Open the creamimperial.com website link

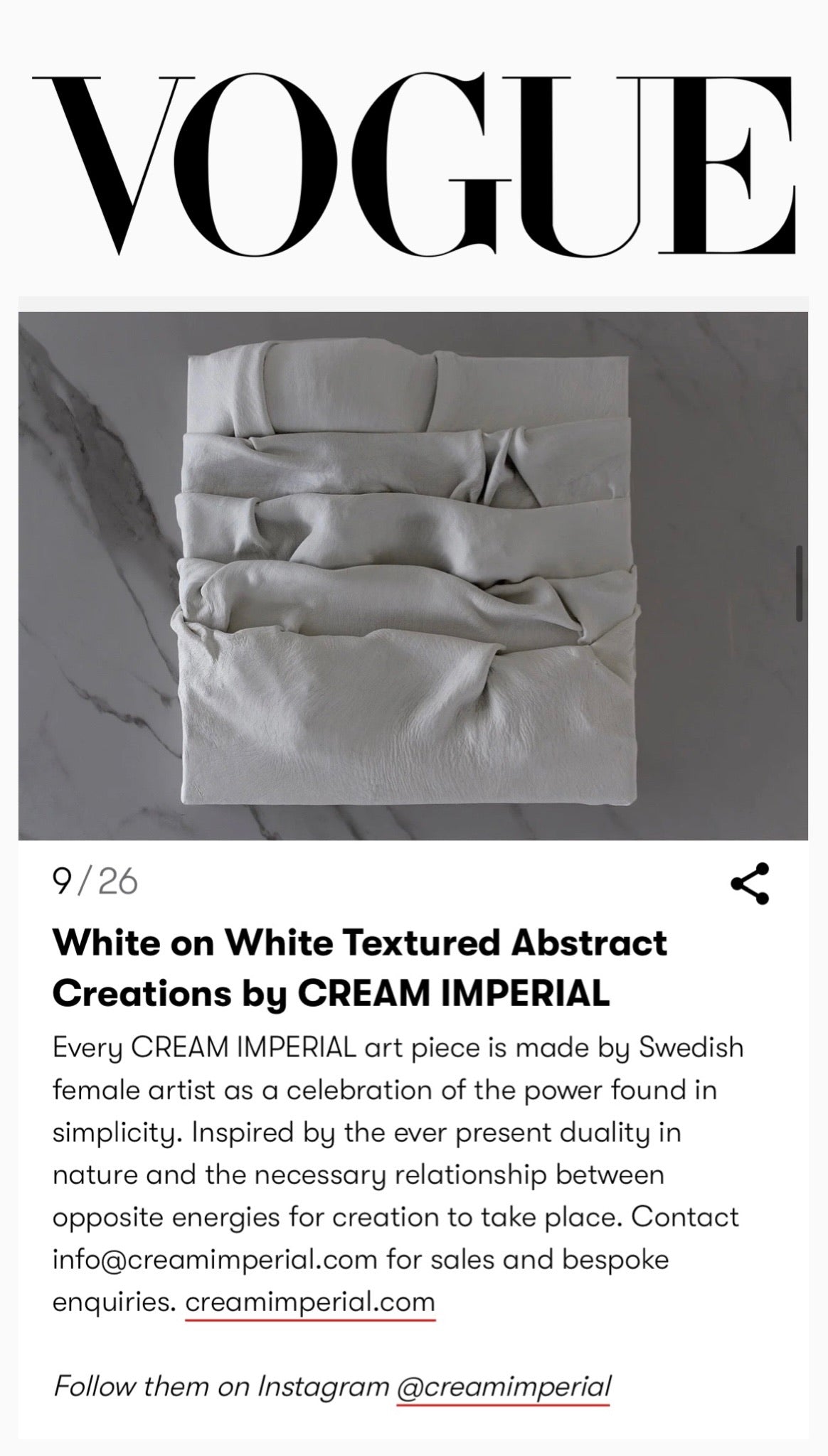[x=310, y=1302]
